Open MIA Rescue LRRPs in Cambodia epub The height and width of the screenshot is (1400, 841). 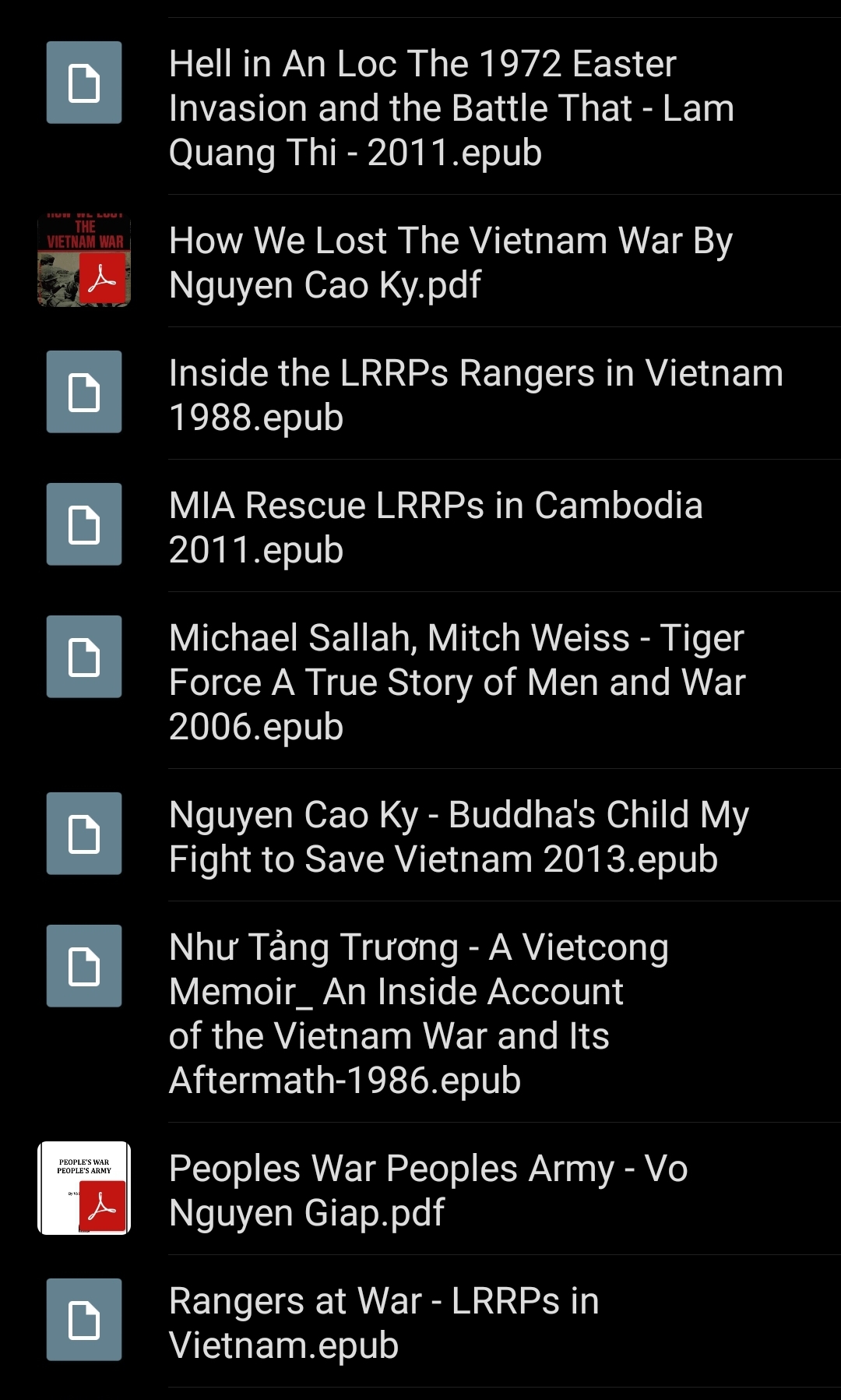[436, 527]
